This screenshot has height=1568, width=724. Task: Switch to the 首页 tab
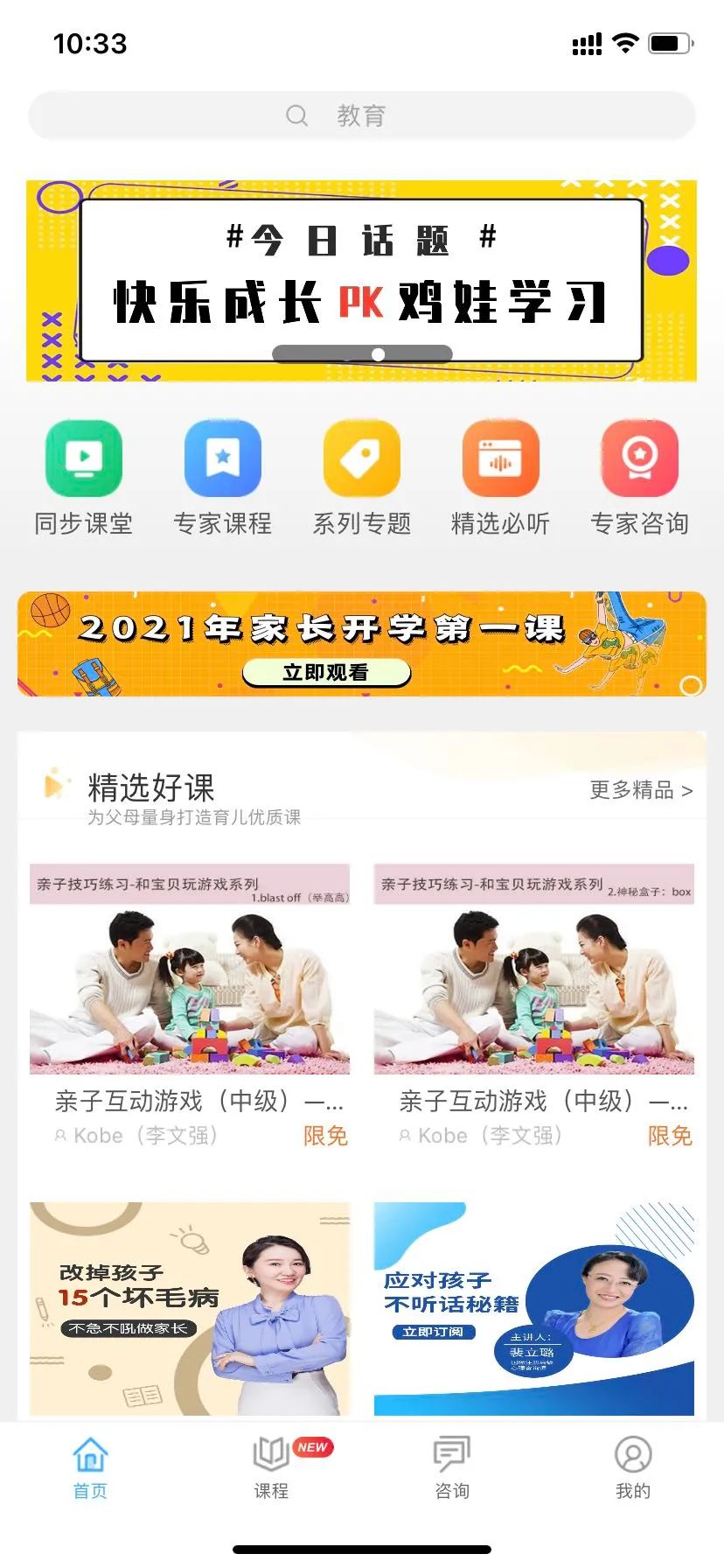click(x=90, y=1467)
